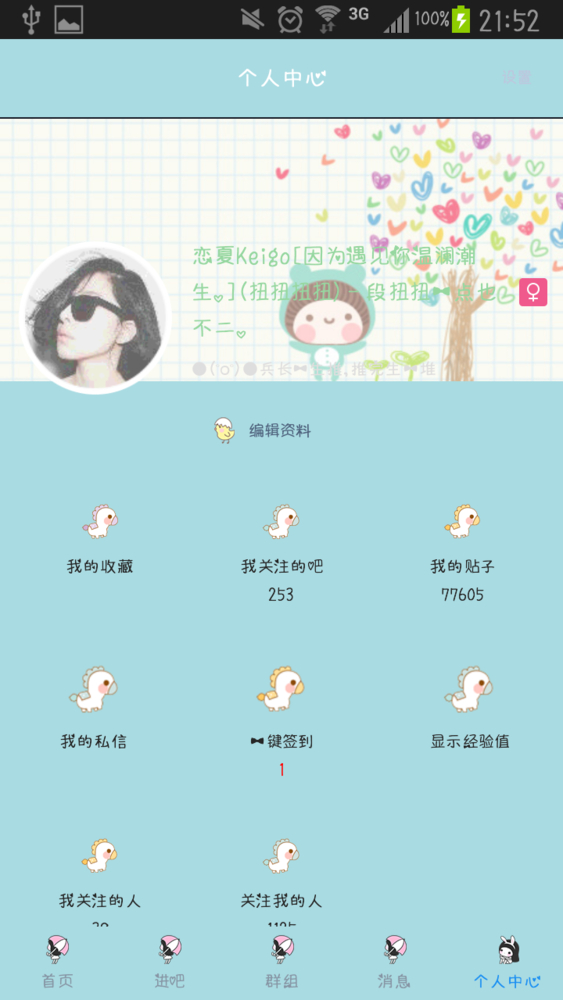The image size is (563, 1000).
Task: Select the 个人中心 bottom tab
Action: pos(508,962)
